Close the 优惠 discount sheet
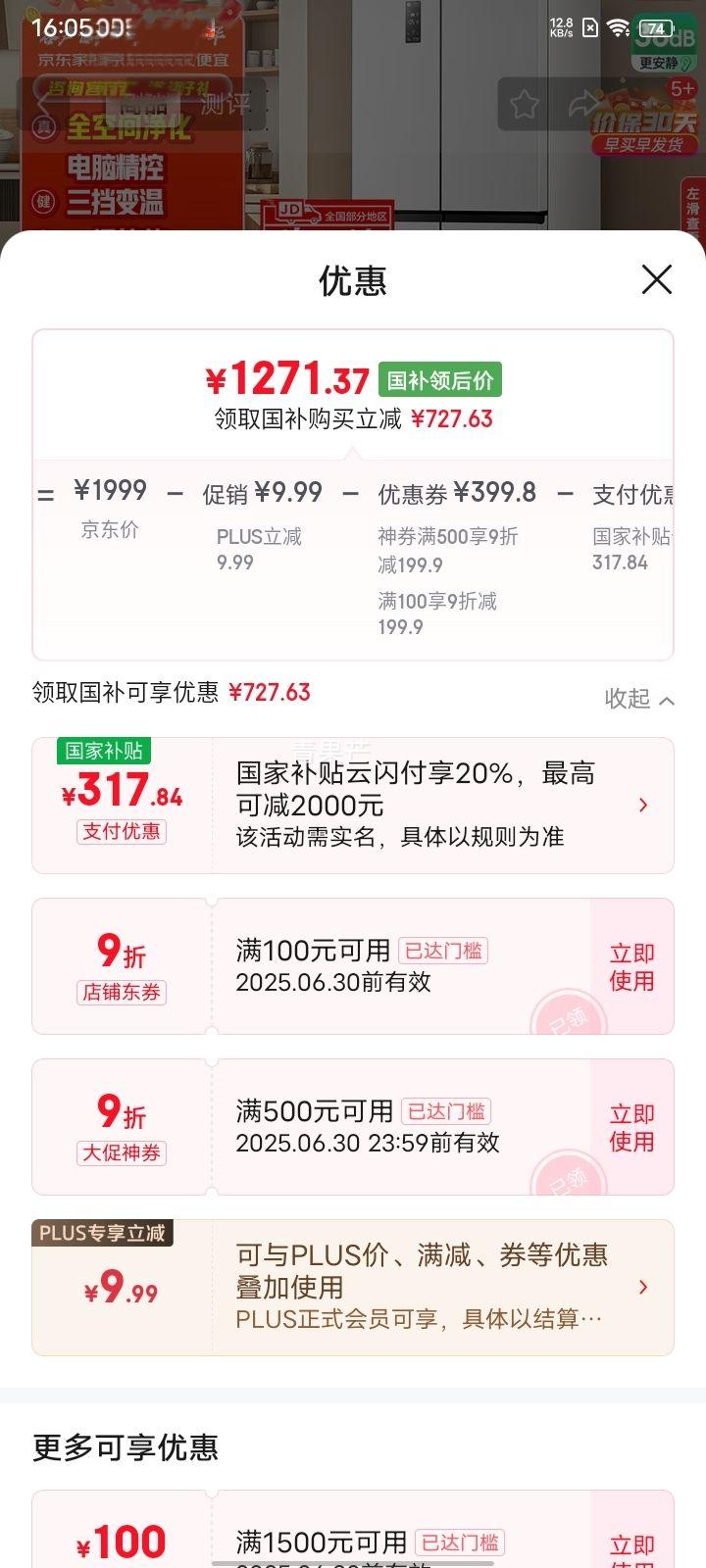Viewport: 706px width, 1568px height. pyautogui.click(x=656, y=279)
